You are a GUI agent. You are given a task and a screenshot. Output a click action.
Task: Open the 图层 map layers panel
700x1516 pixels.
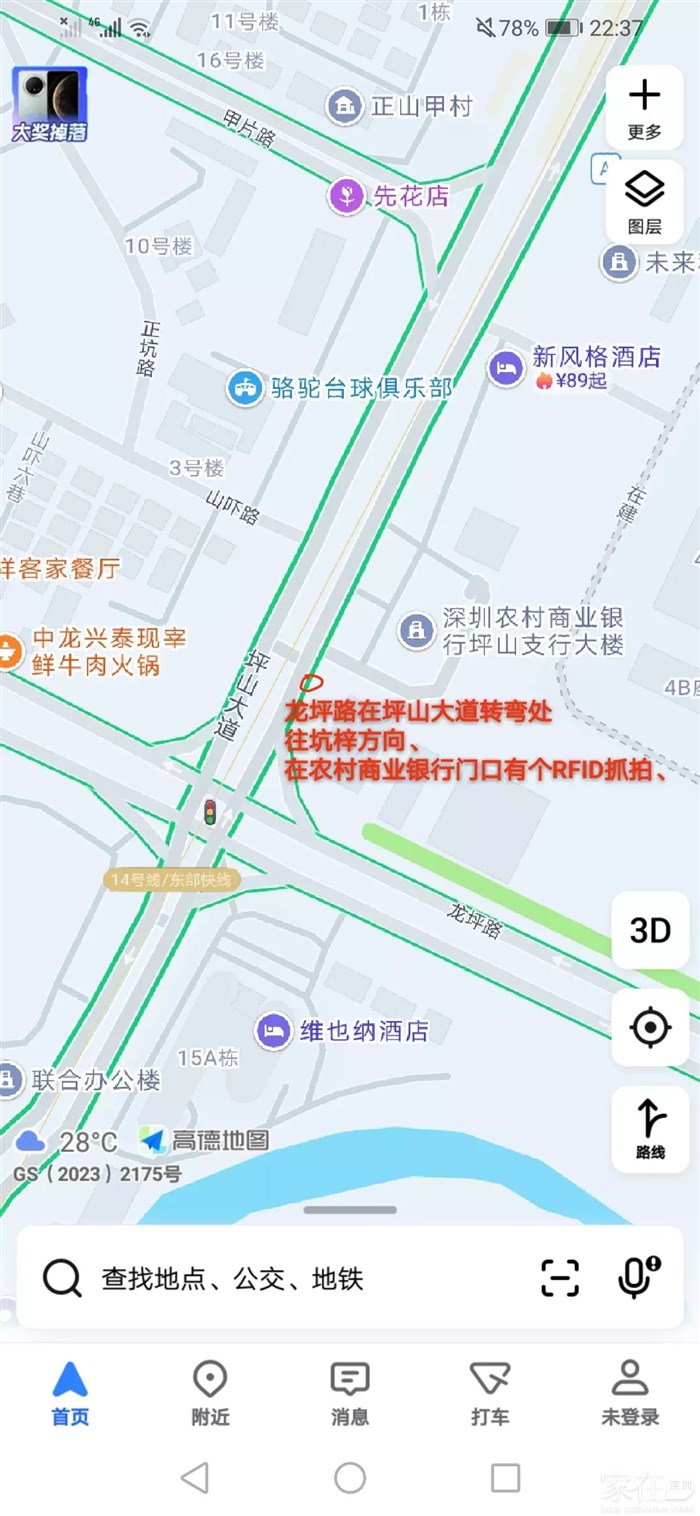point(644,200)
